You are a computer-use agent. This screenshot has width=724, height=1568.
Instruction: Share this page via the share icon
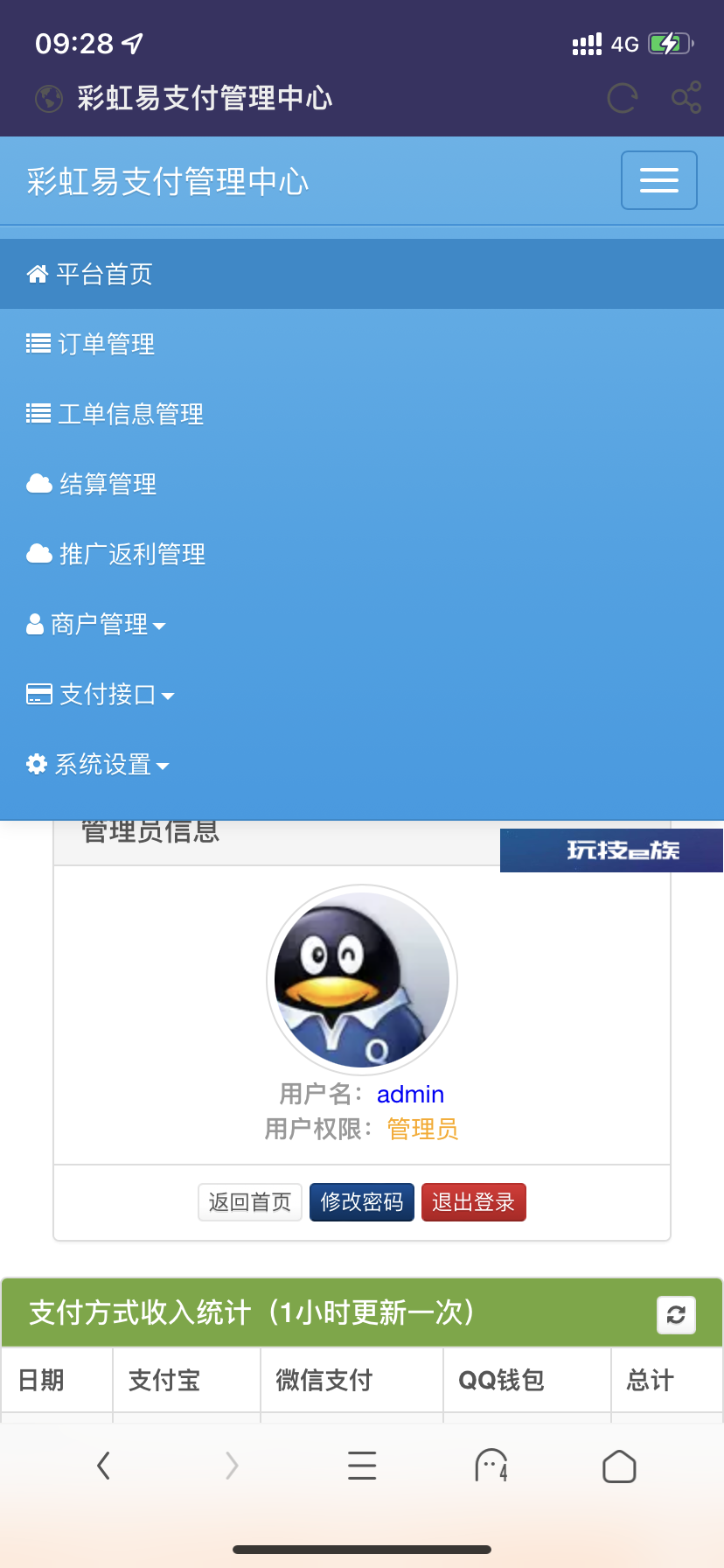(686, 98)
